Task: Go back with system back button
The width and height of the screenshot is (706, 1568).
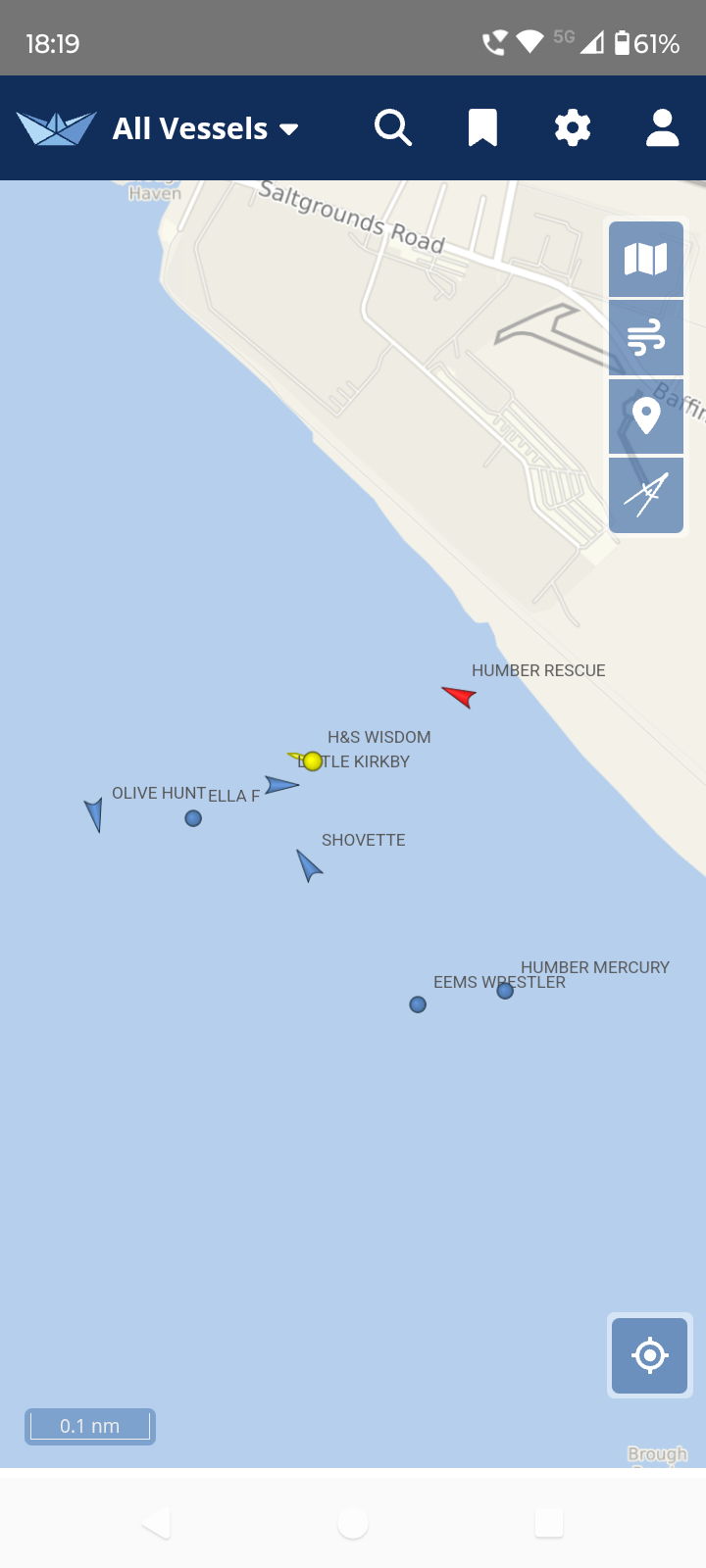Action: pyautogui.click(x=157, y=1523)
